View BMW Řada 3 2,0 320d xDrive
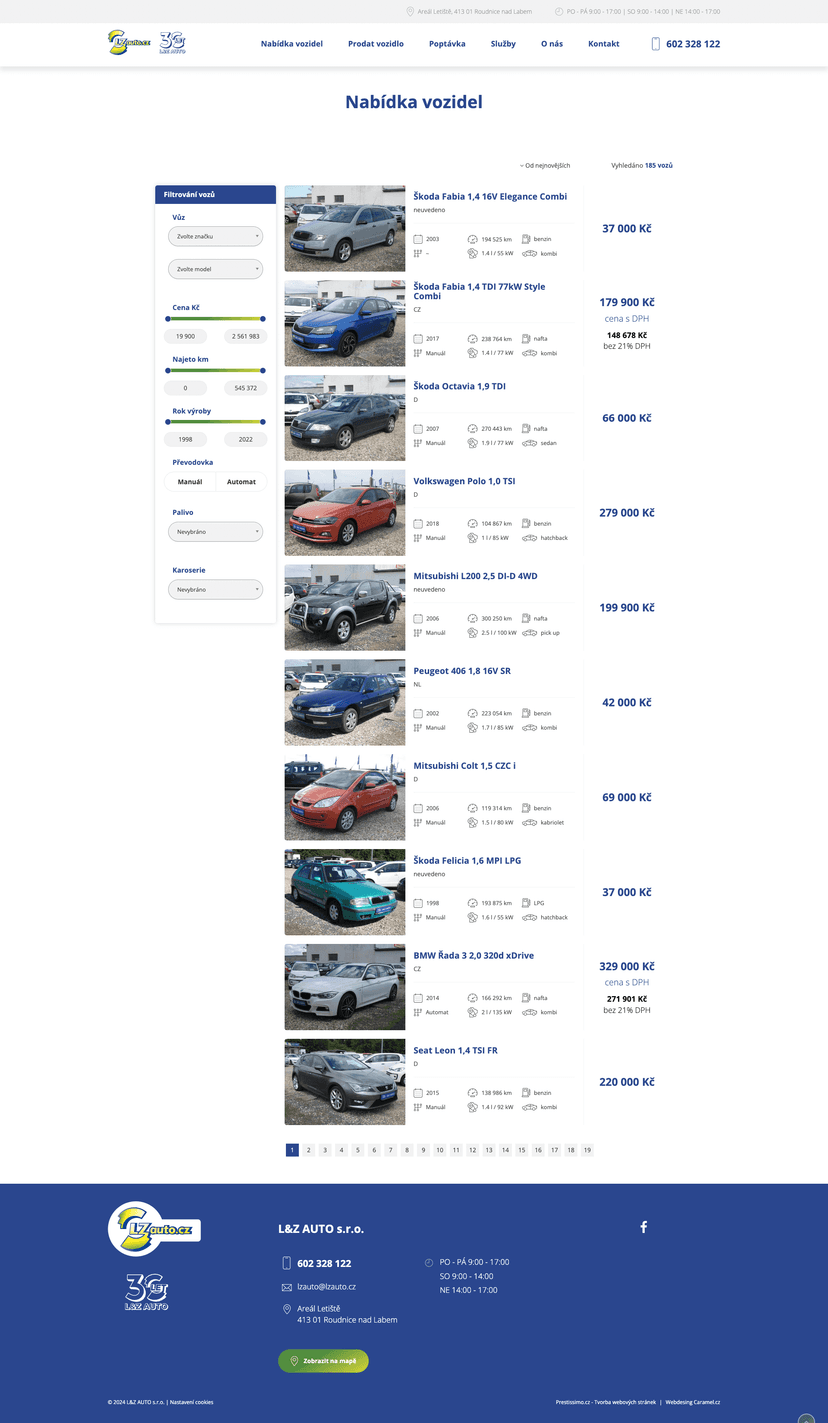This screenshot has height=1423, width=828. coord(473,955)
